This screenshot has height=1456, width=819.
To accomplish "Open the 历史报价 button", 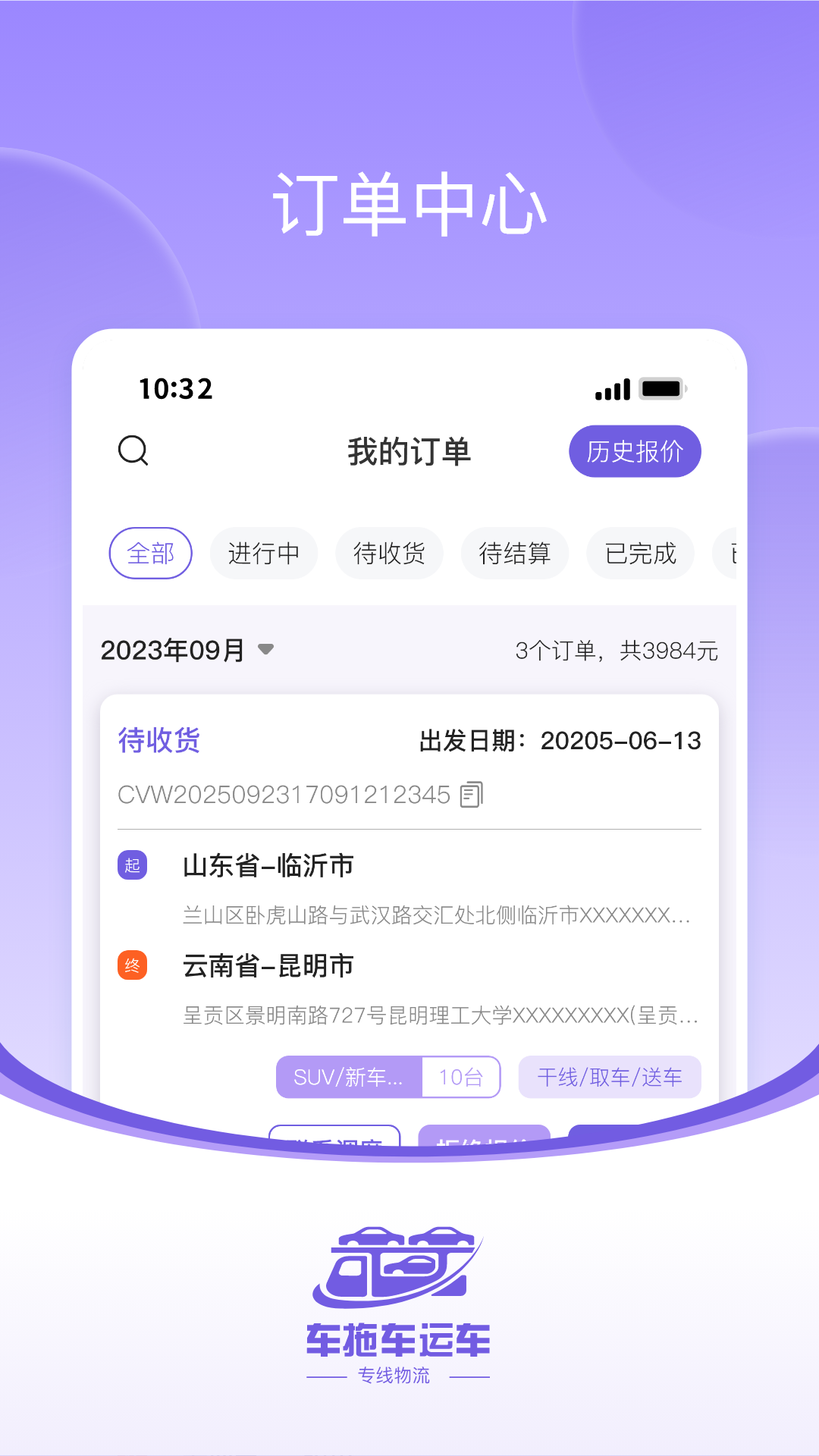I will pos(635,450).
